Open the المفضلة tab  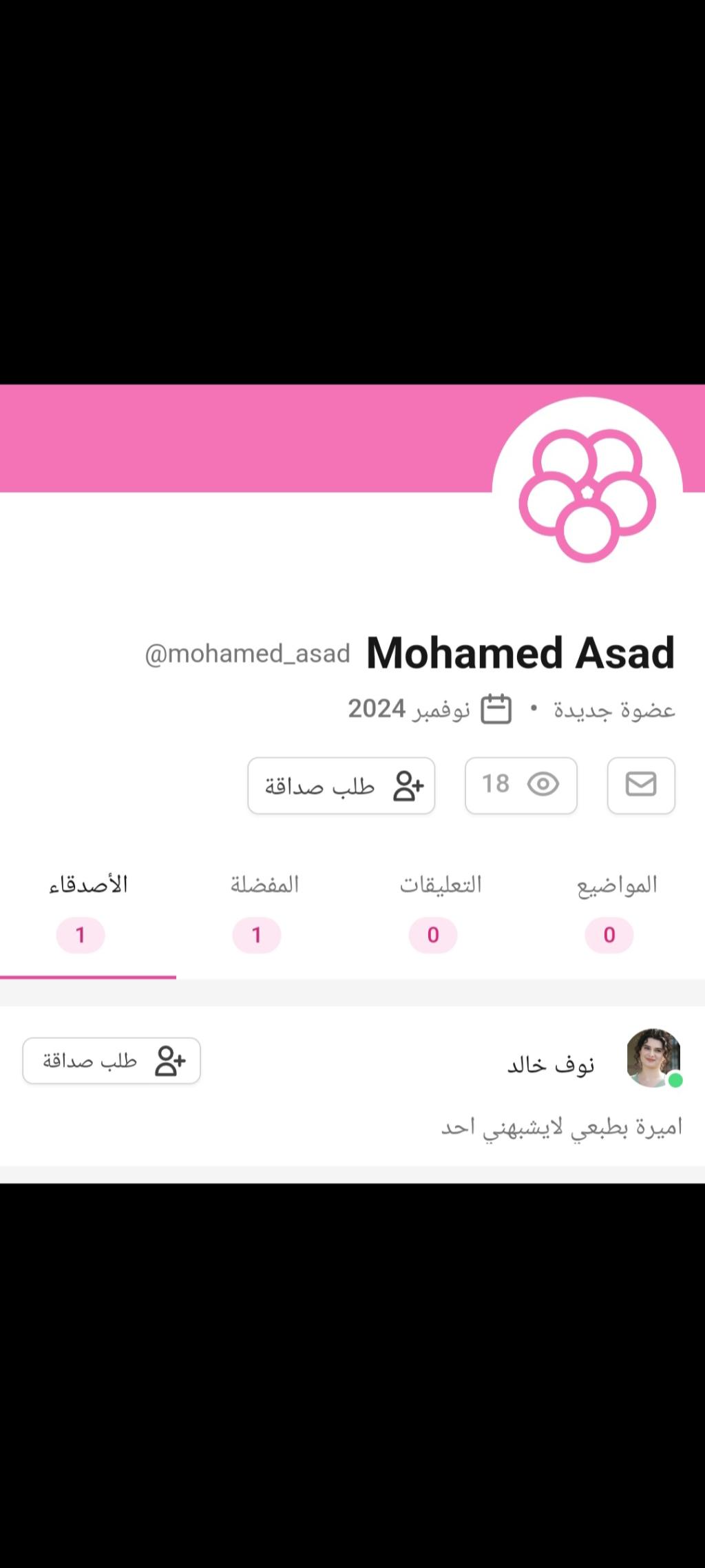[264, 909]
